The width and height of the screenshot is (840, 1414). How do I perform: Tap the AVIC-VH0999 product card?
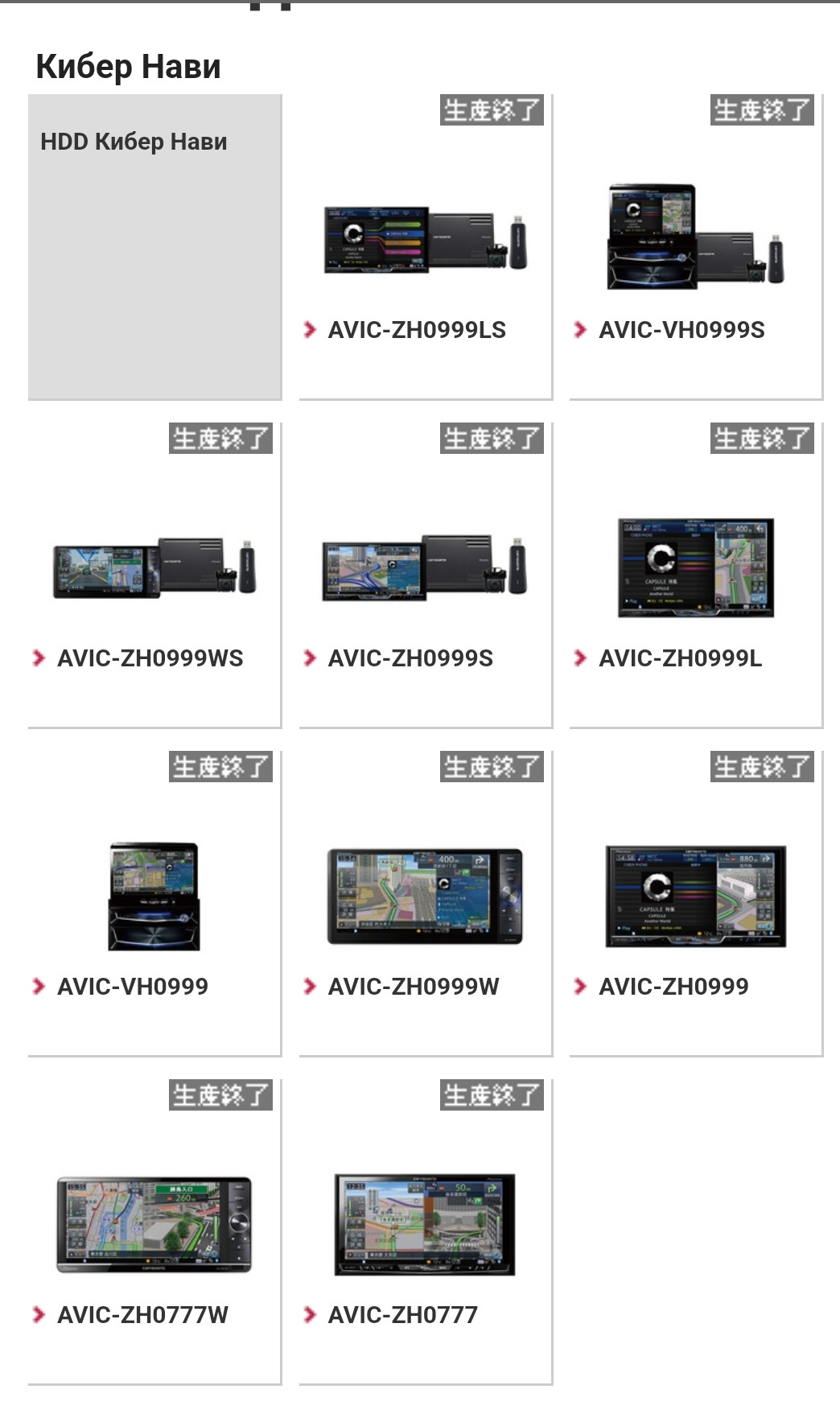(x=154, y=903)
